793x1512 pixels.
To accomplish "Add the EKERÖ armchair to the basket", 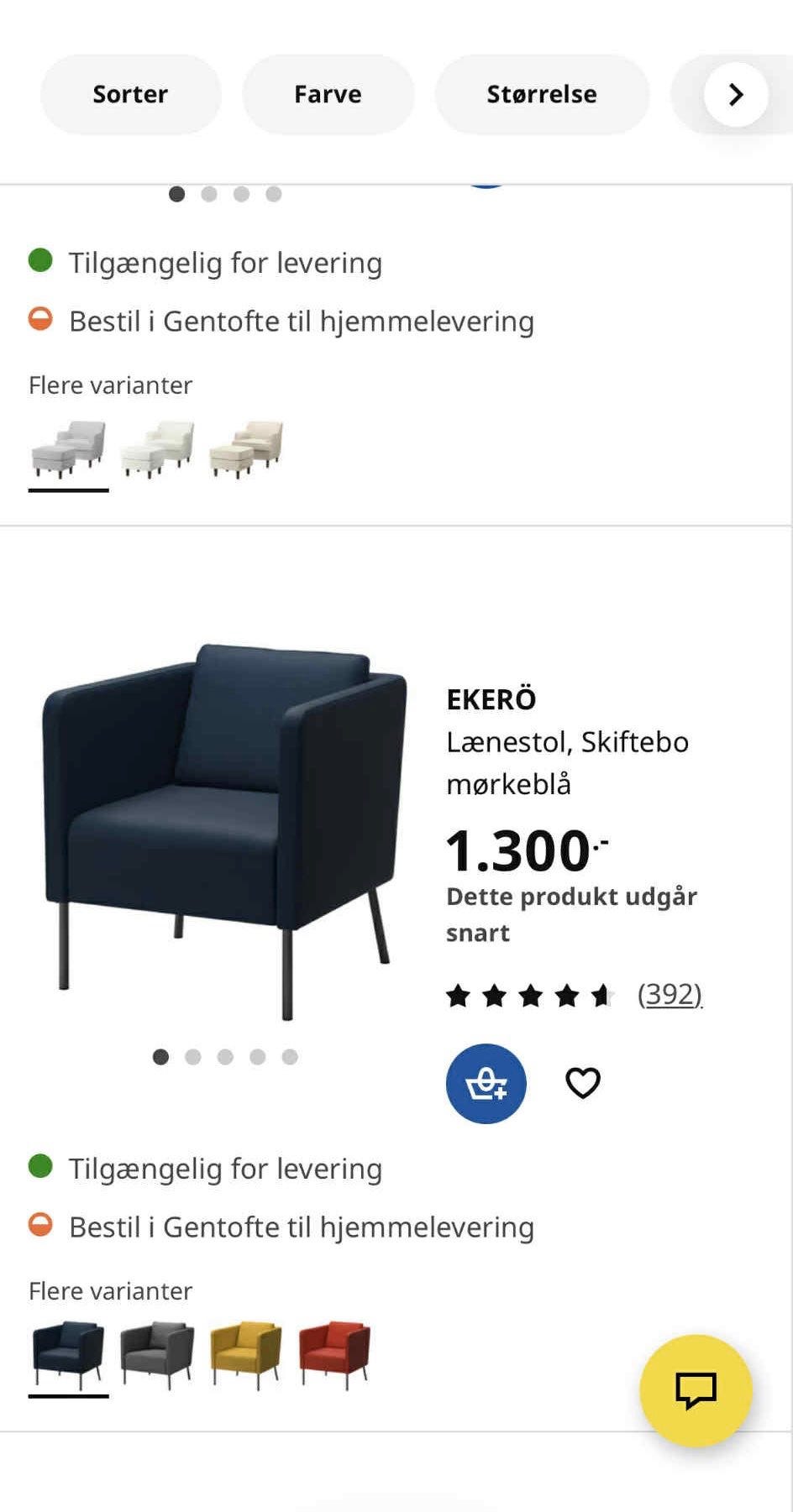I will [486, 1083].
